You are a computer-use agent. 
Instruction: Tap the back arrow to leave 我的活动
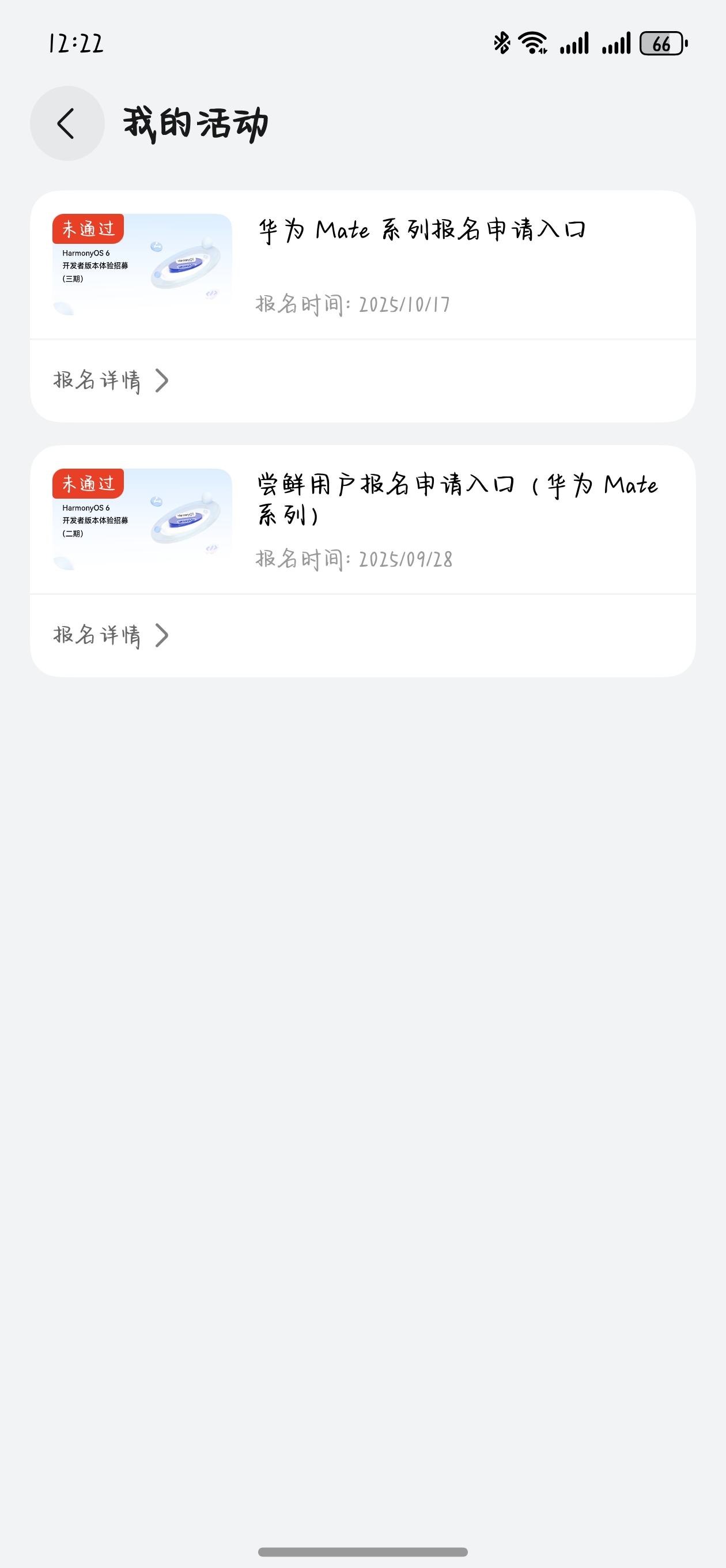click(x=67, y=123)
